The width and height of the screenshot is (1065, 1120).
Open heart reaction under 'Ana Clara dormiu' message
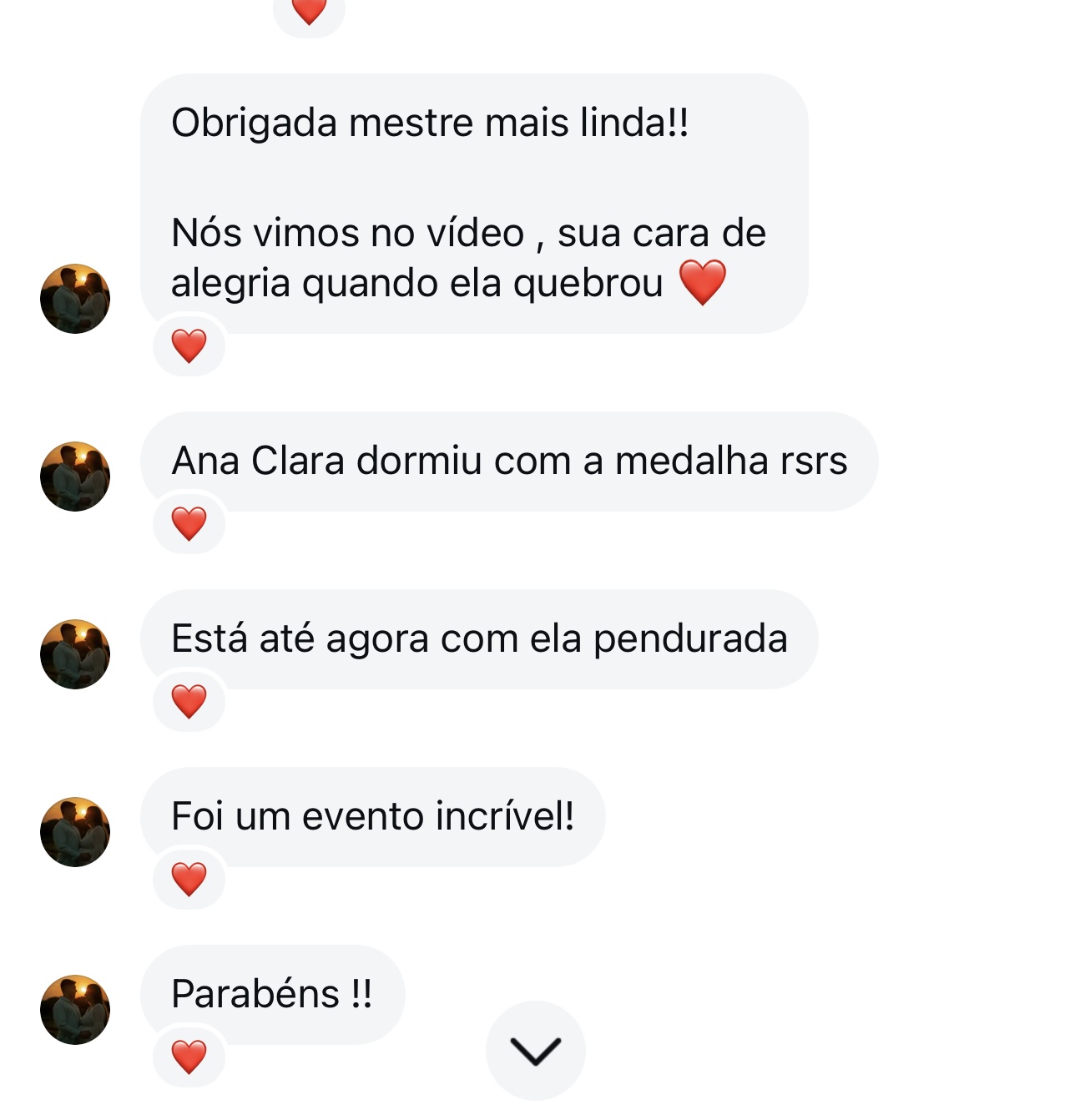click(189, 524)
